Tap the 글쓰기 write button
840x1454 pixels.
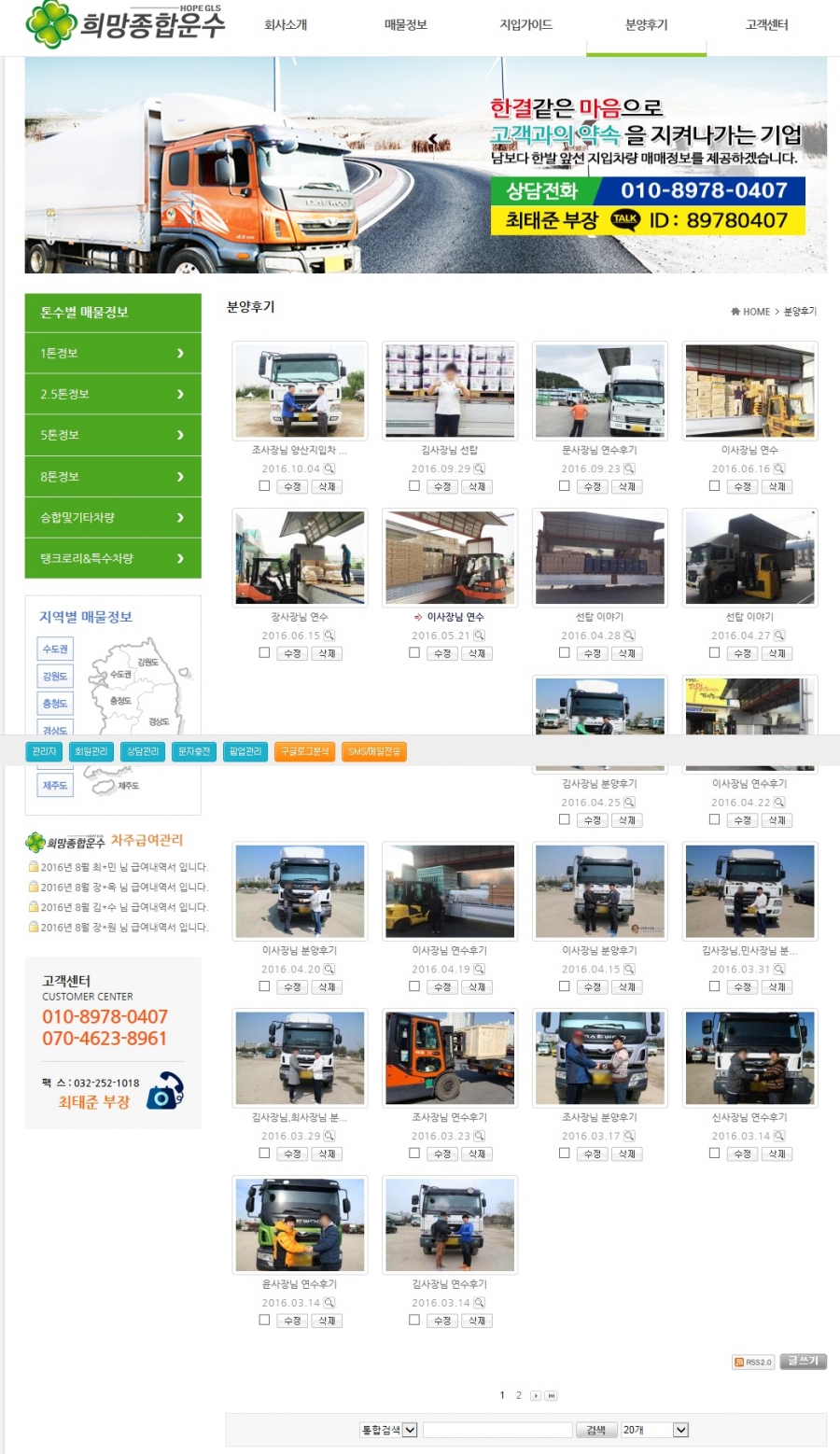803,1362
